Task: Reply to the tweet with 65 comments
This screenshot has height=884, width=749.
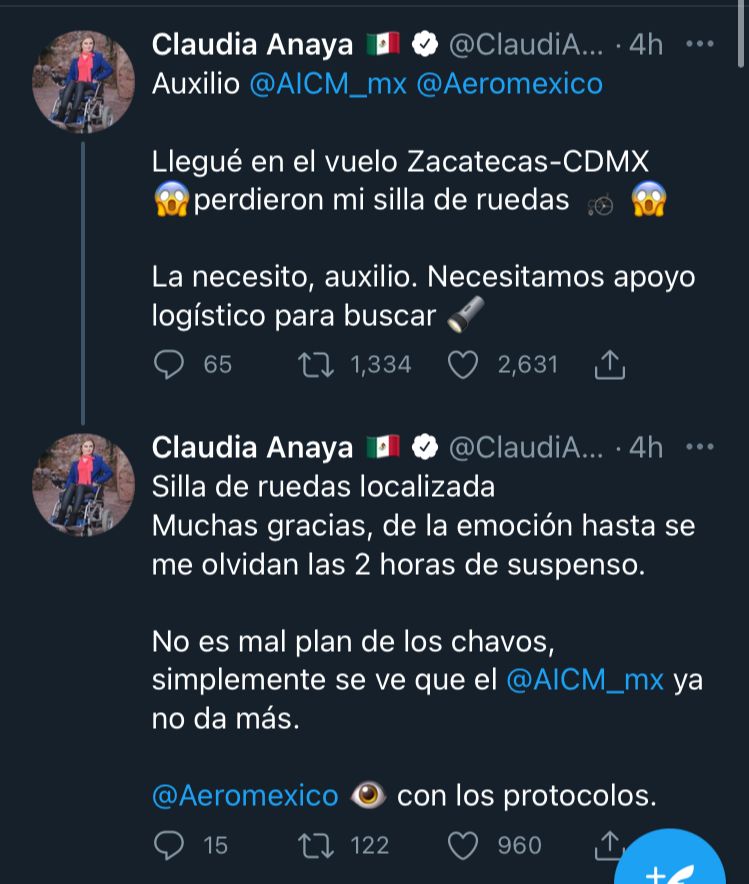Action: (x=169, y=365)
